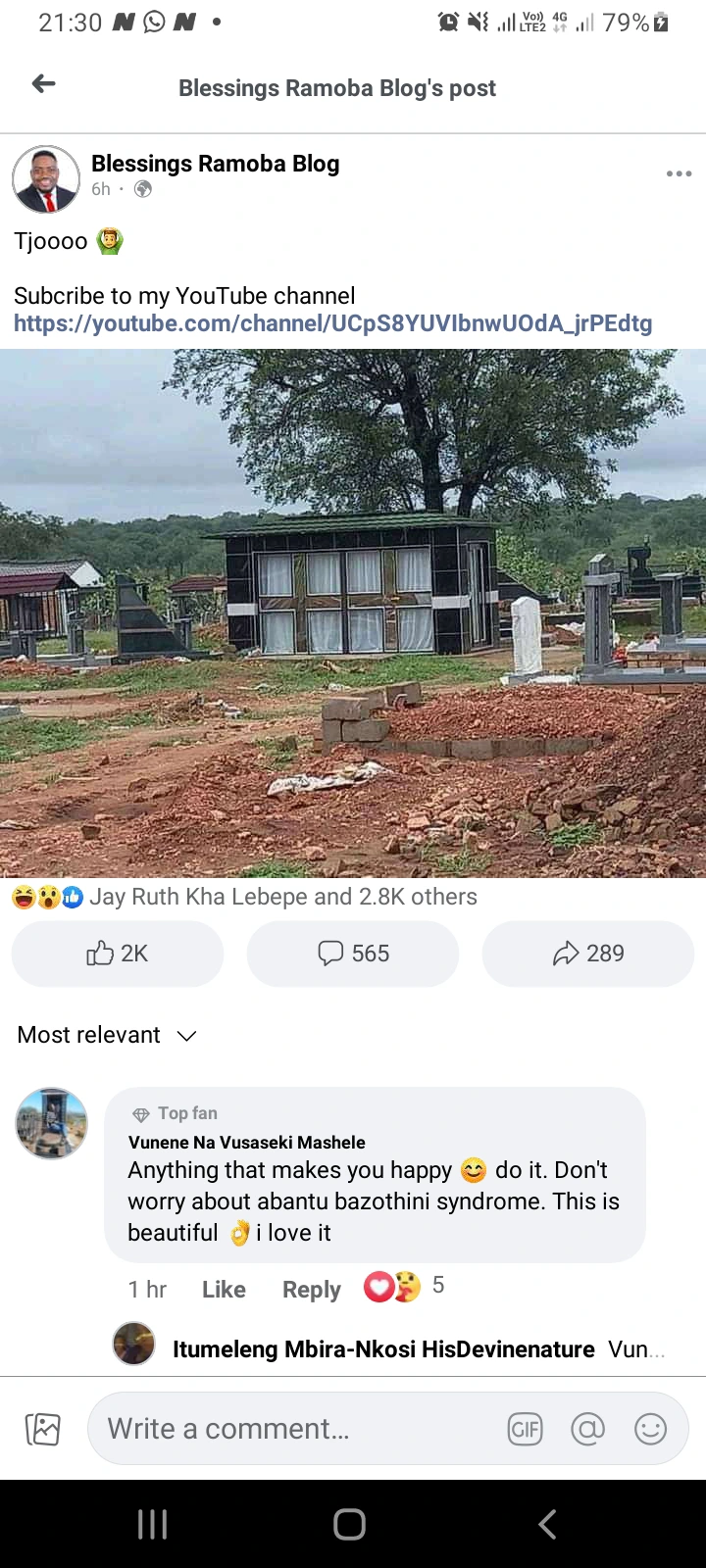
Task: View reactions on Vunene's comment
Action: click(402, 1286)
